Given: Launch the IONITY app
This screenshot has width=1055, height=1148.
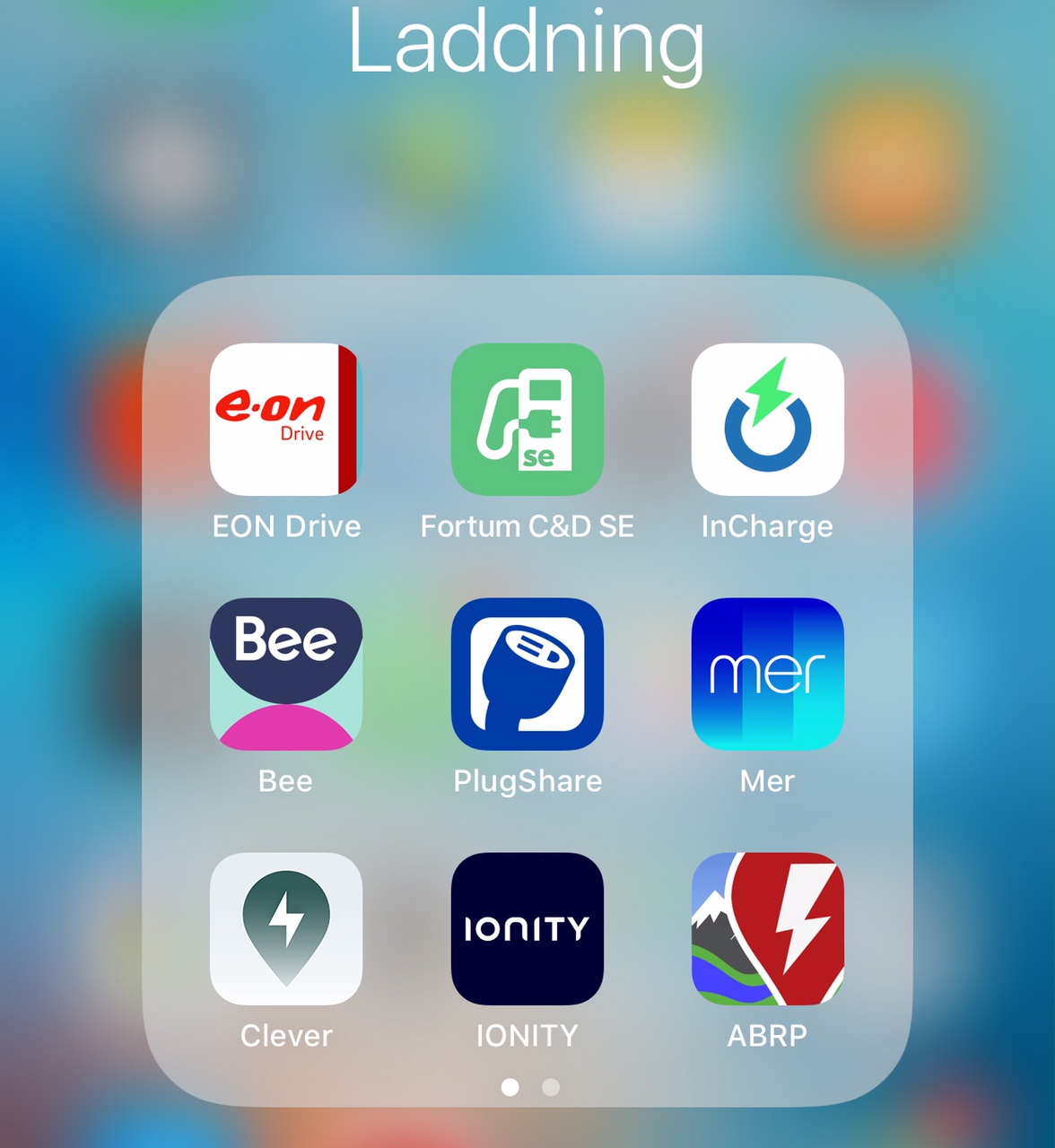Looking at the screenshot, I should (x=527, y=928).
